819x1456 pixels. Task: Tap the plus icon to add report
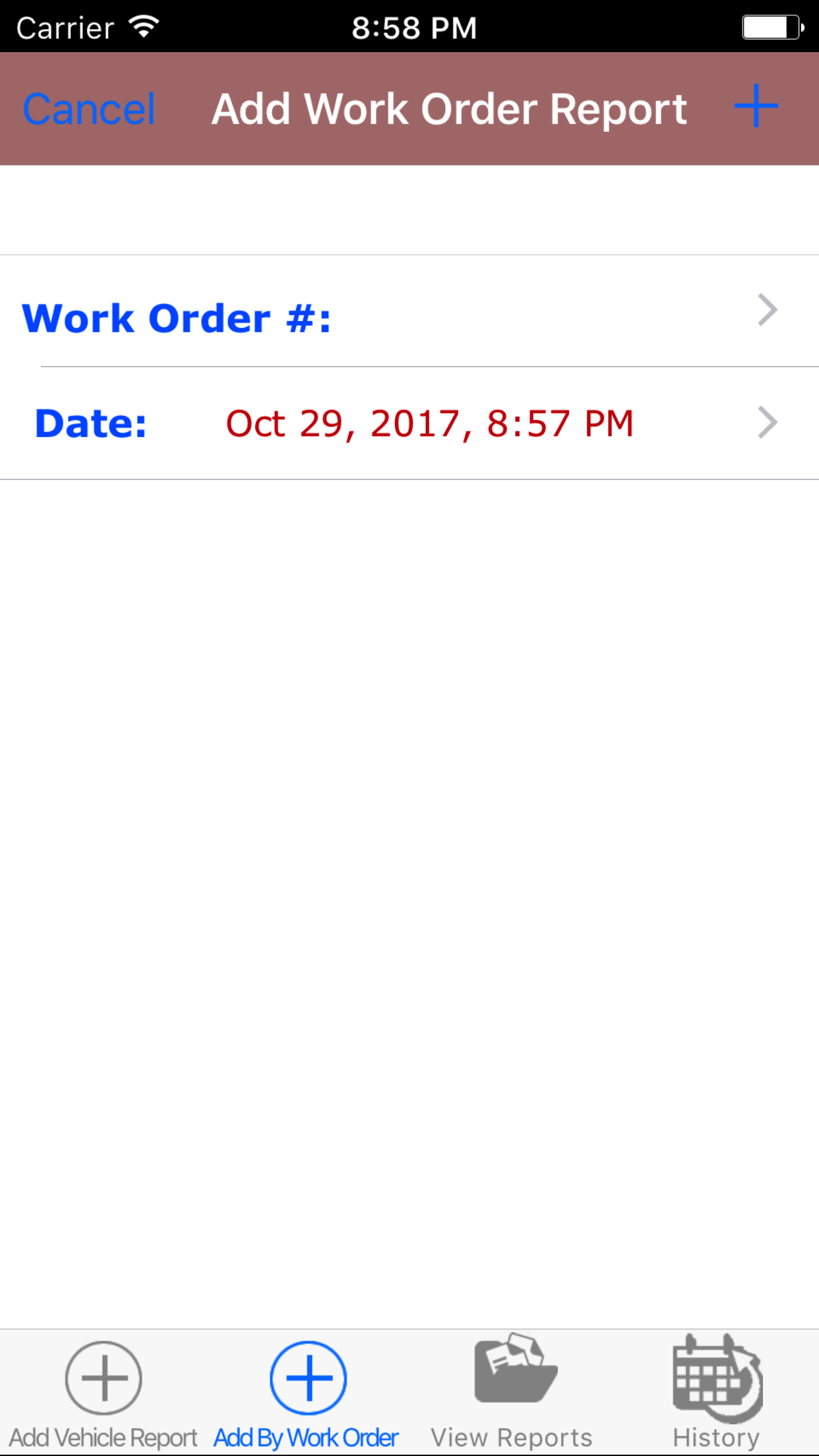[x=756, y=107]
